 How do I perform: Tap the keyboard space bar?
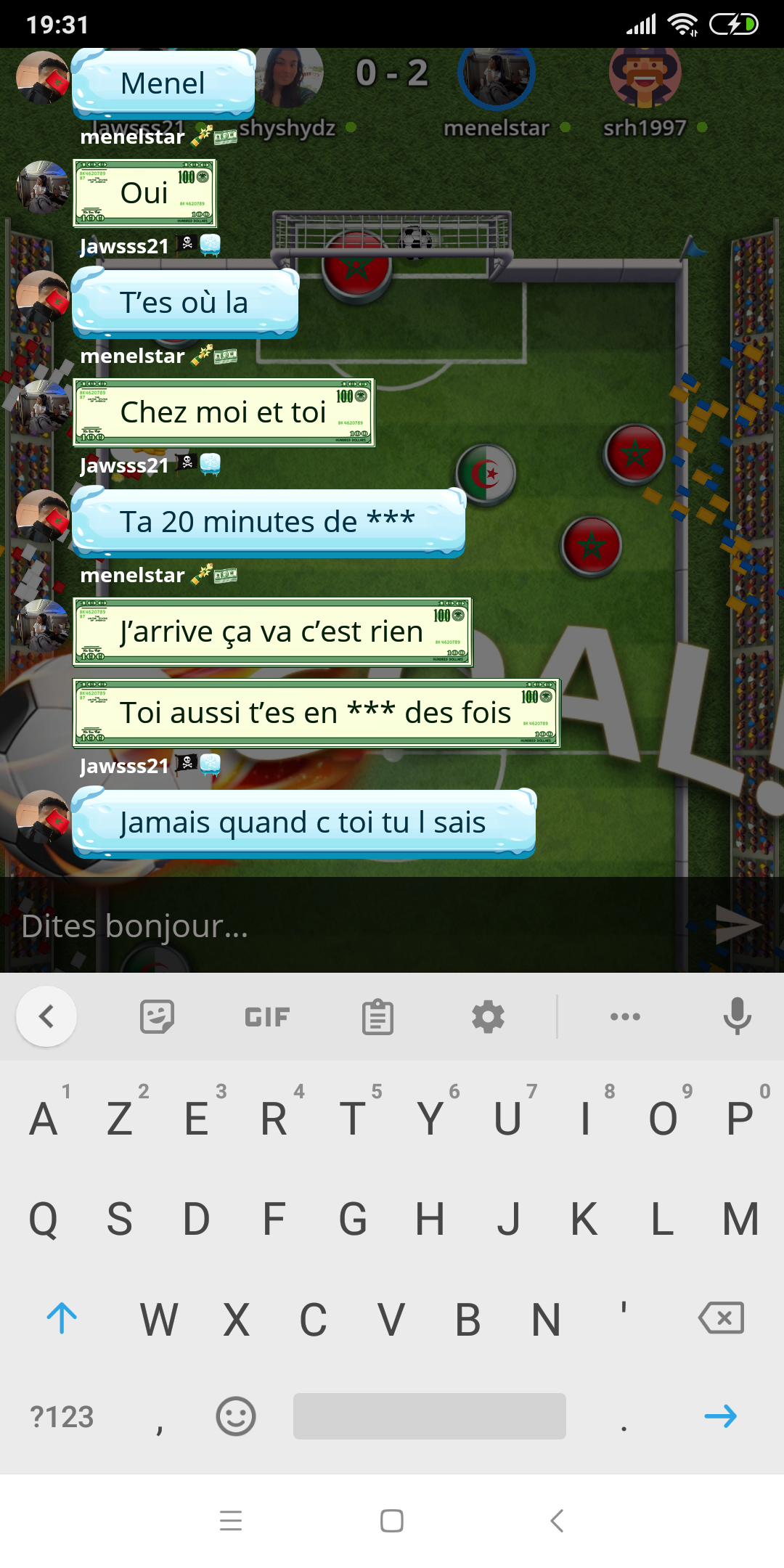[430, 1416]
